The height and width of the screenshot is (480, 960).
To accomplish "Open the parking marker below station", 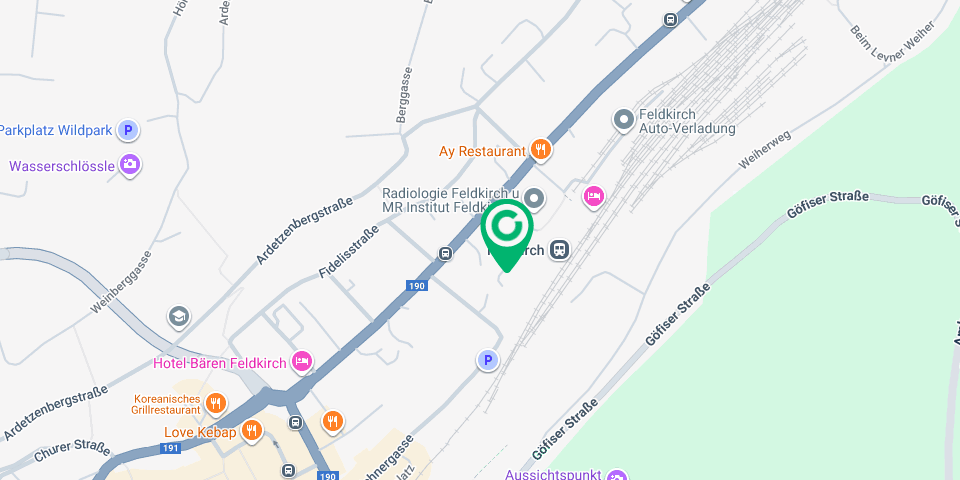I will (487, 360).
